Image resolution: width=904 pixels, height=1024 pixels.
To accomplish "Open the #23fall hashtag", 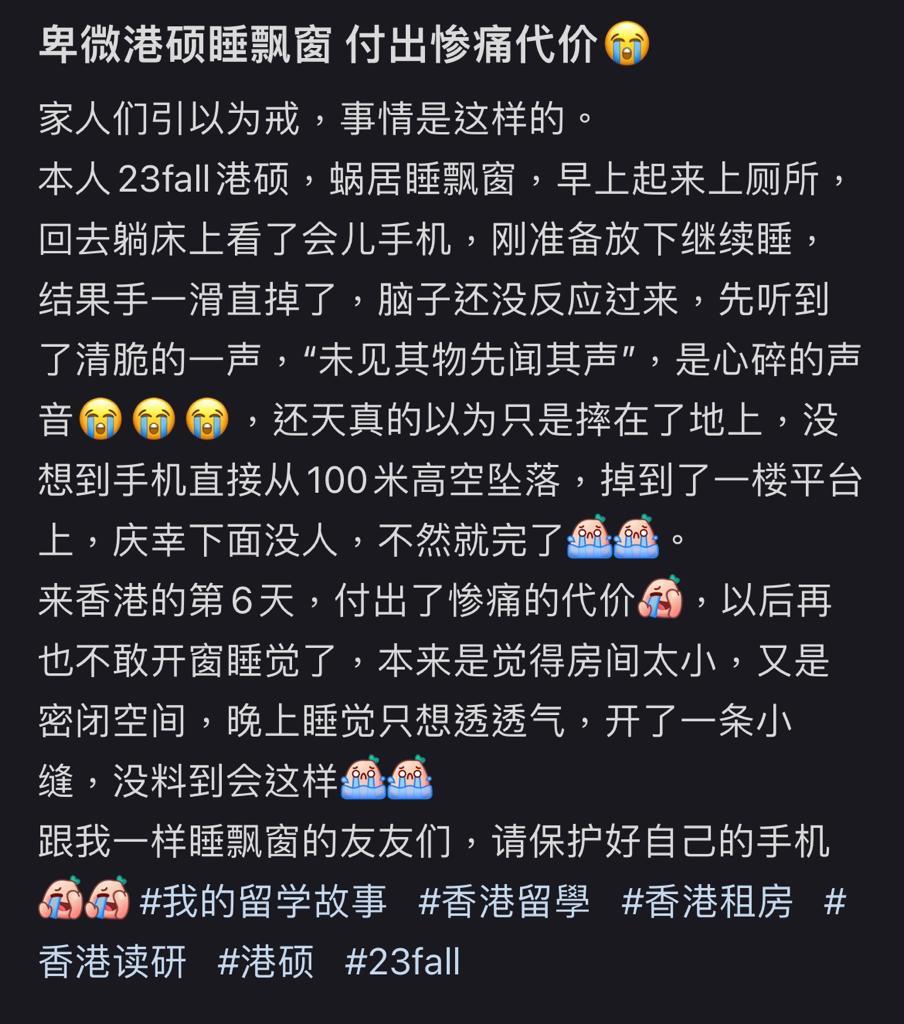I will tap(402, 962).
